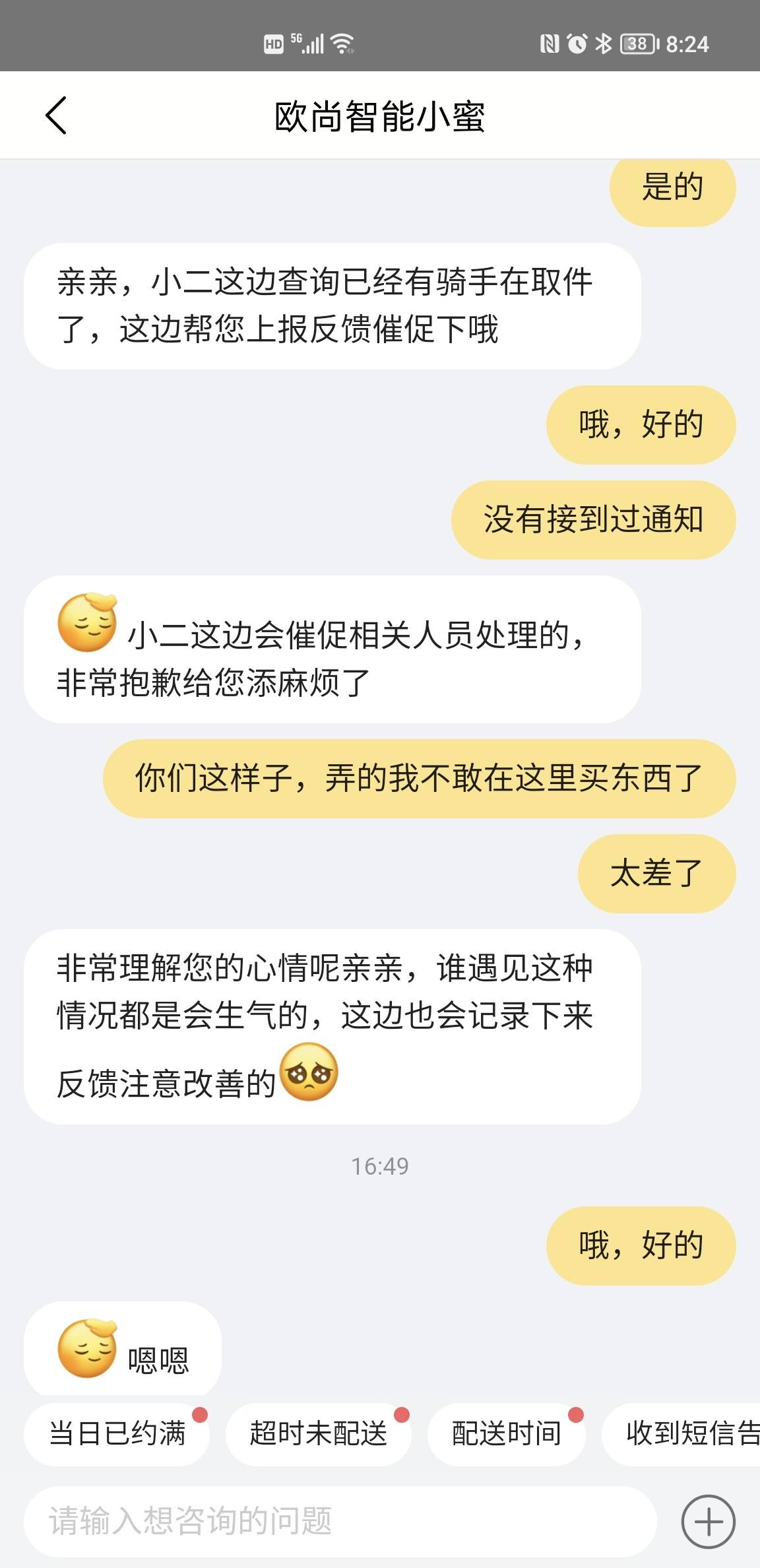The width and height of the screenshot is (760, 1568).
Task: Go back from 欧尚智能小蜜 chat
Action: [x=56, y=115]
